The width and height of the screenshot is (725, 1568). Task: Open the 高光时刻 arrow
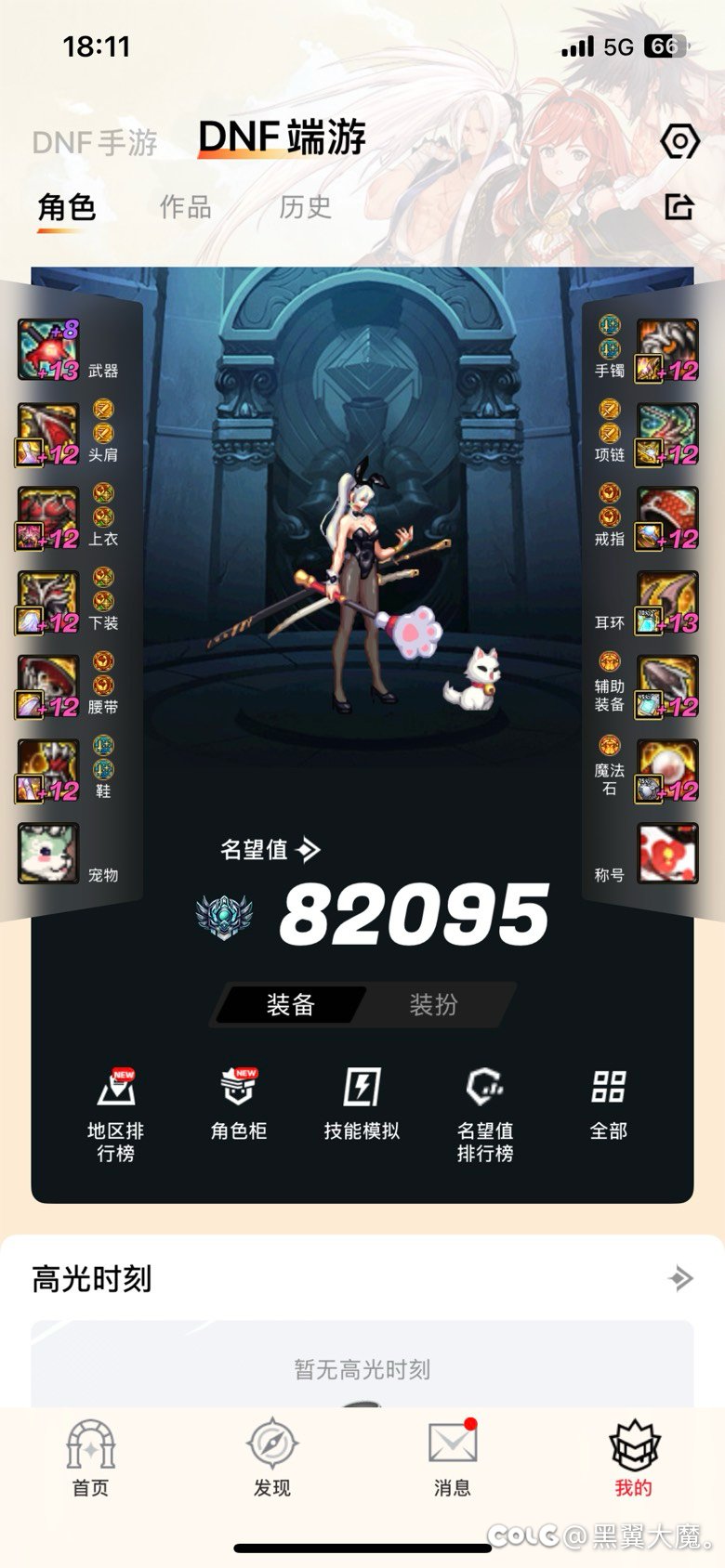tap(680, 1279)
